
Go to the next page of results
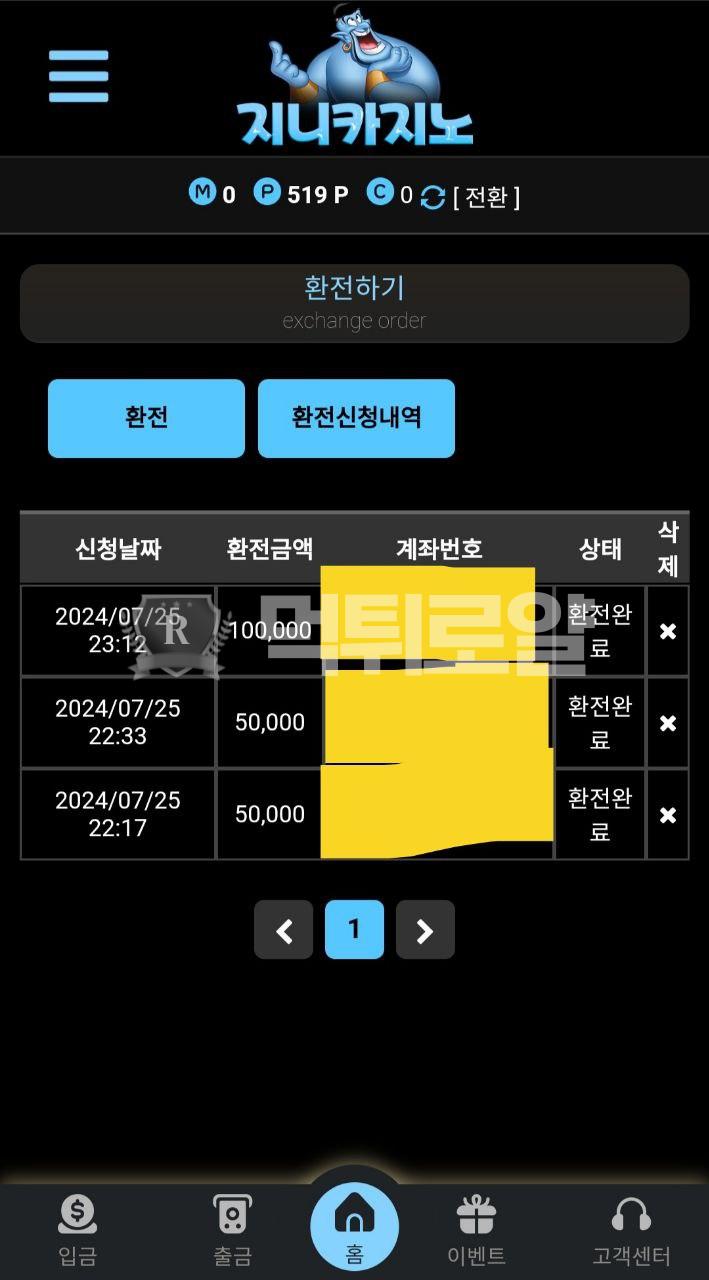[x=425, y=930]
